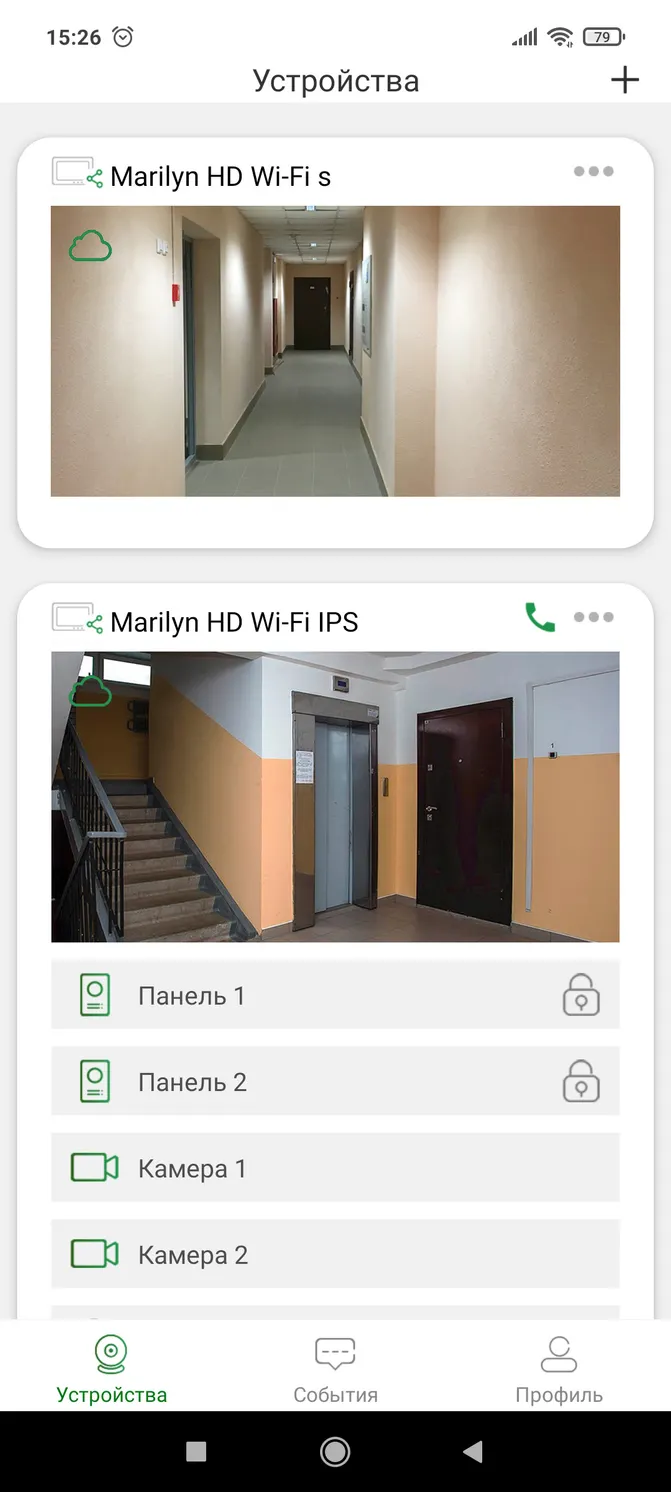Unlock the door with the Панель 1 lock icon
Image resolution: width=671 pixels, height=1492 pixels.
(581, 995)
